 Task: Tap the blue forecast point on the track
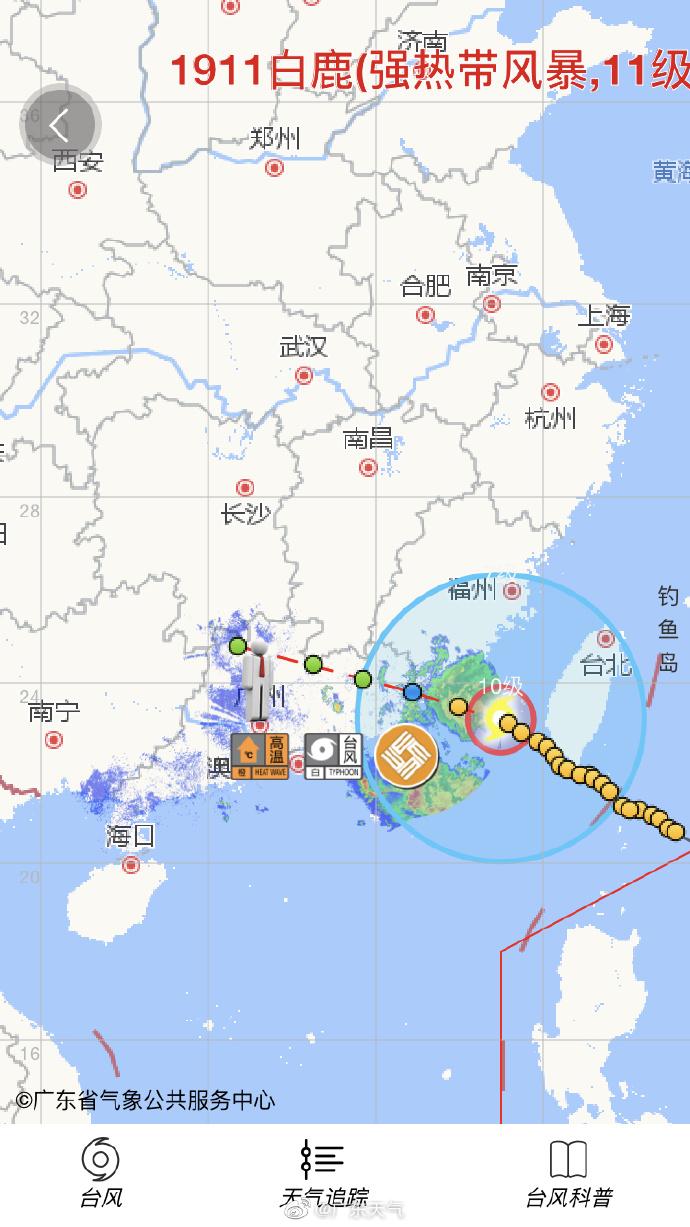point(412,691)
